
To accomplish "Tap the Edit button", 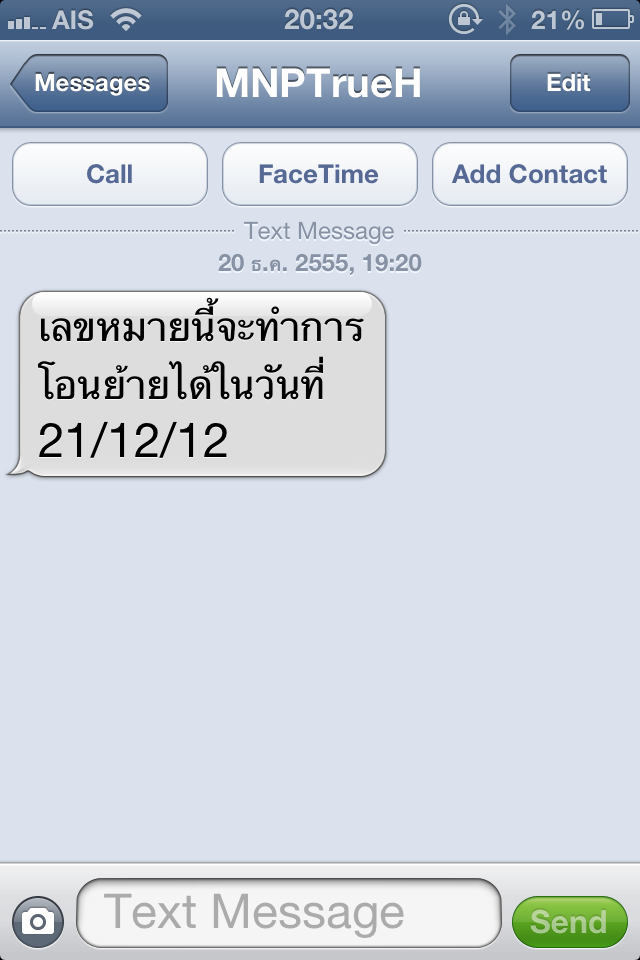I will tap(568, 84).
